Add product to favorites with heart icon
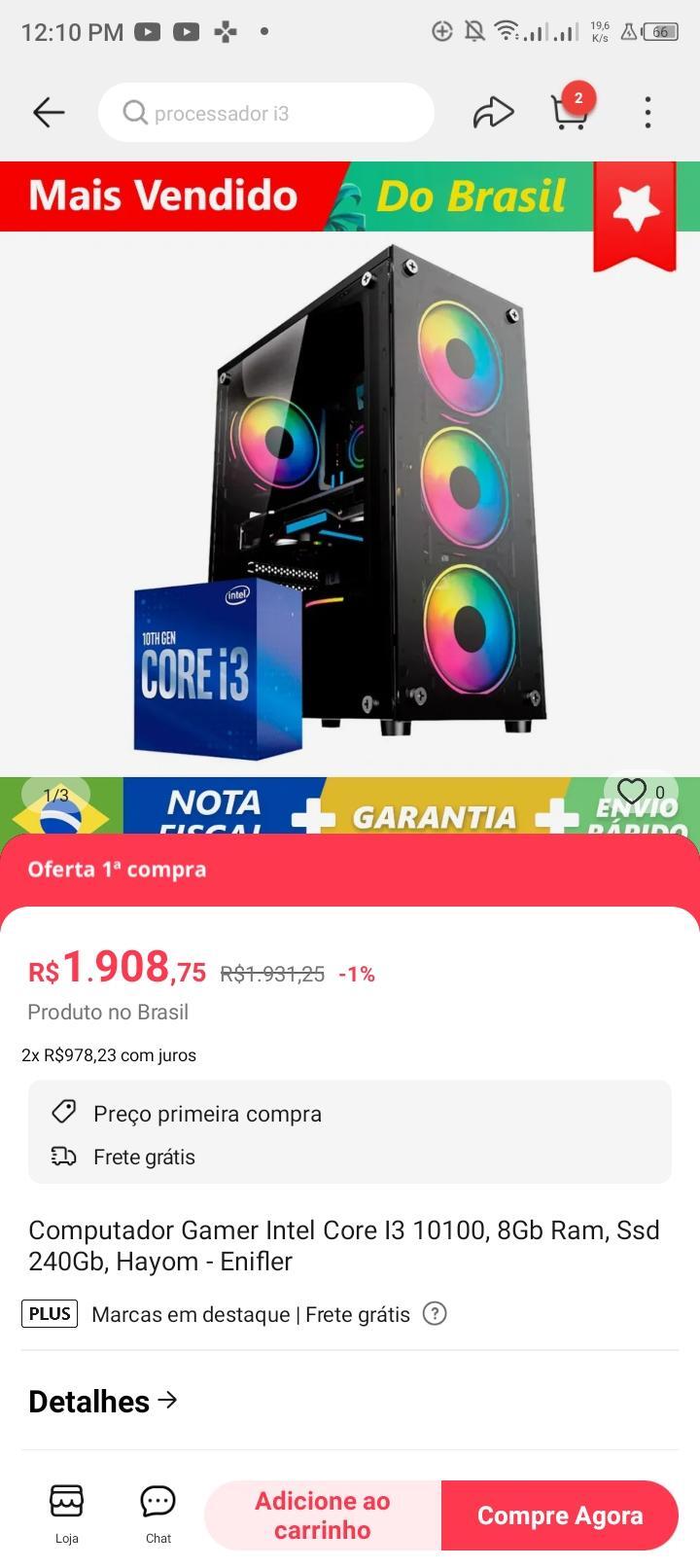 click(632, 792)
